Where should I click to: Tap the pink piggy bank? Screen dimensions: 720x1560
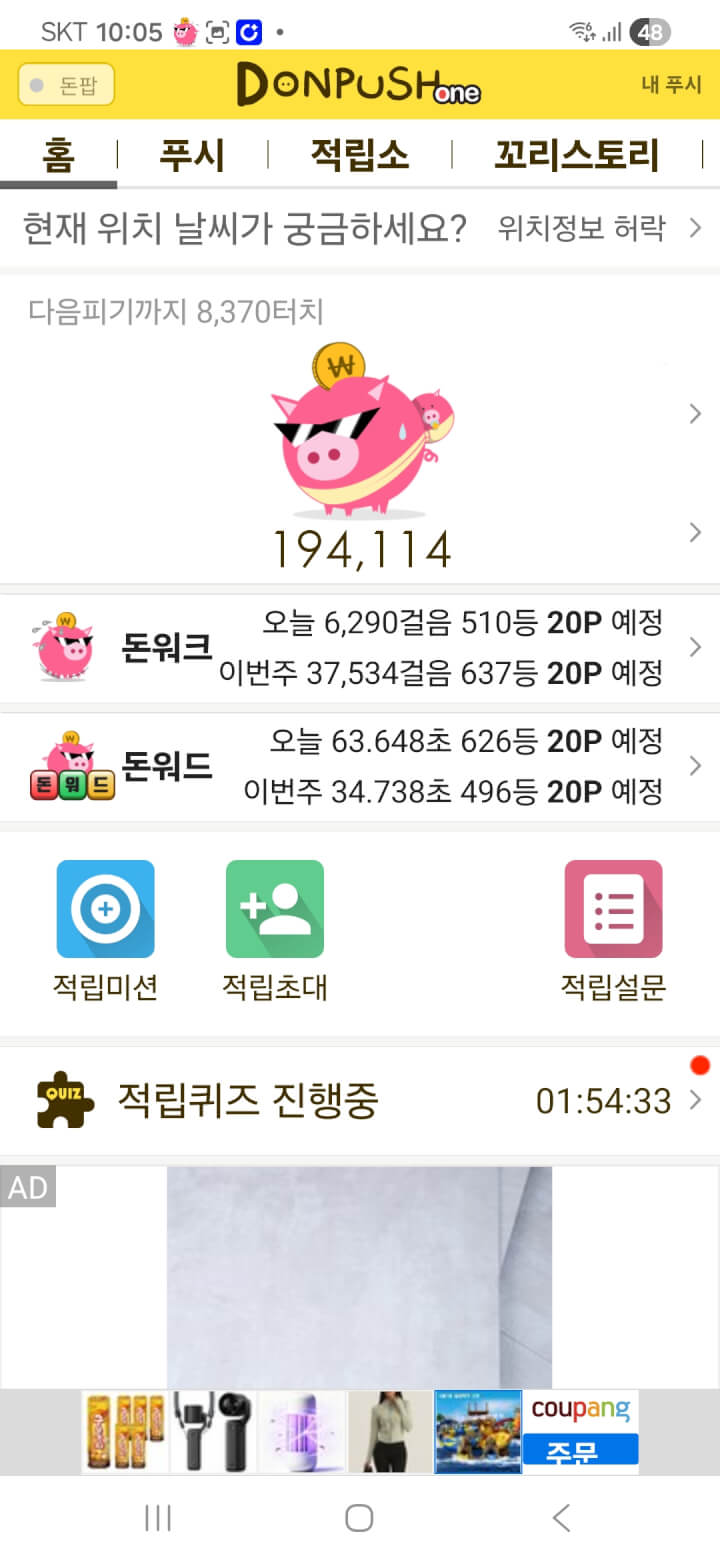click(361, 430)
